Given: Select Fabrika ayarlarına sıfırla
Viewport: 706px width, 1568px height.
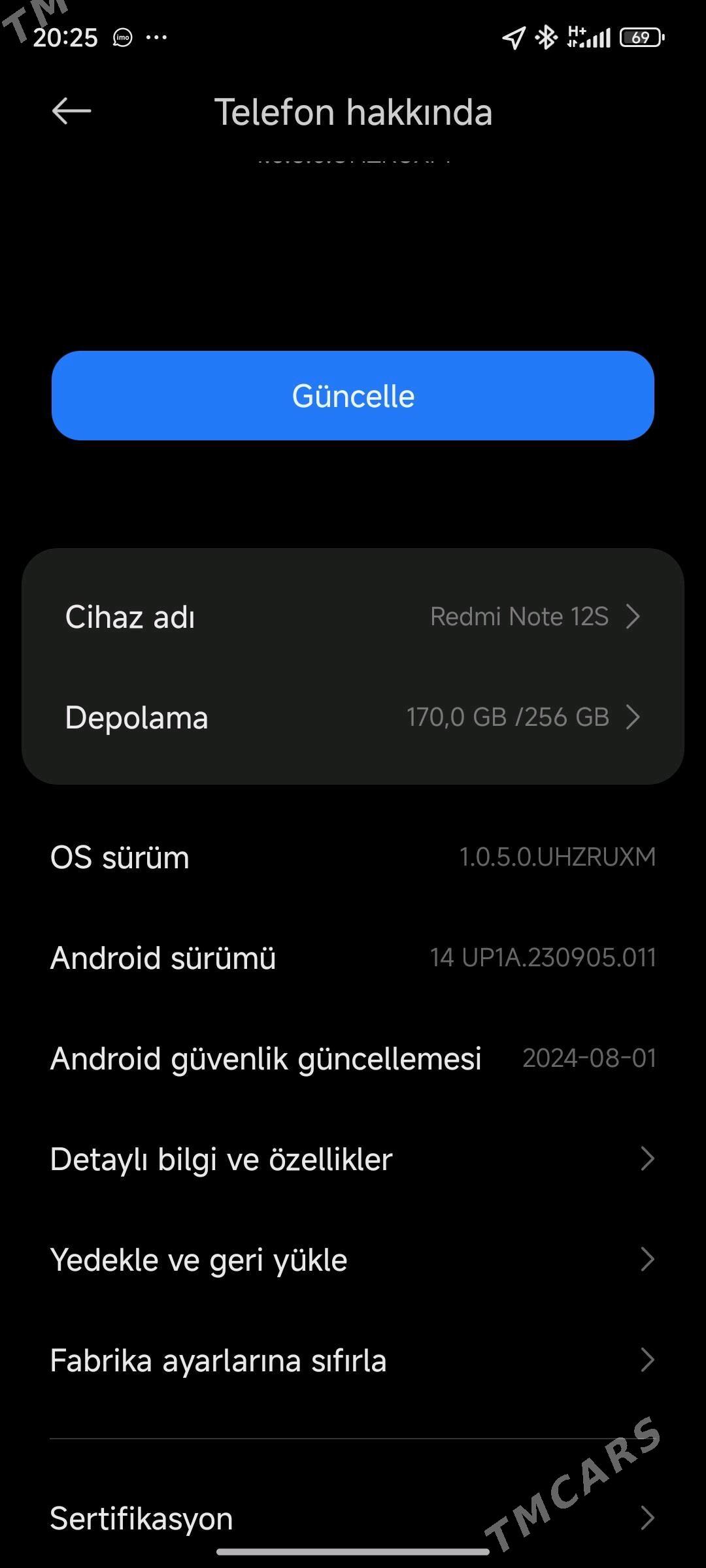Looking at the screenshot, I should point(353,1360).
